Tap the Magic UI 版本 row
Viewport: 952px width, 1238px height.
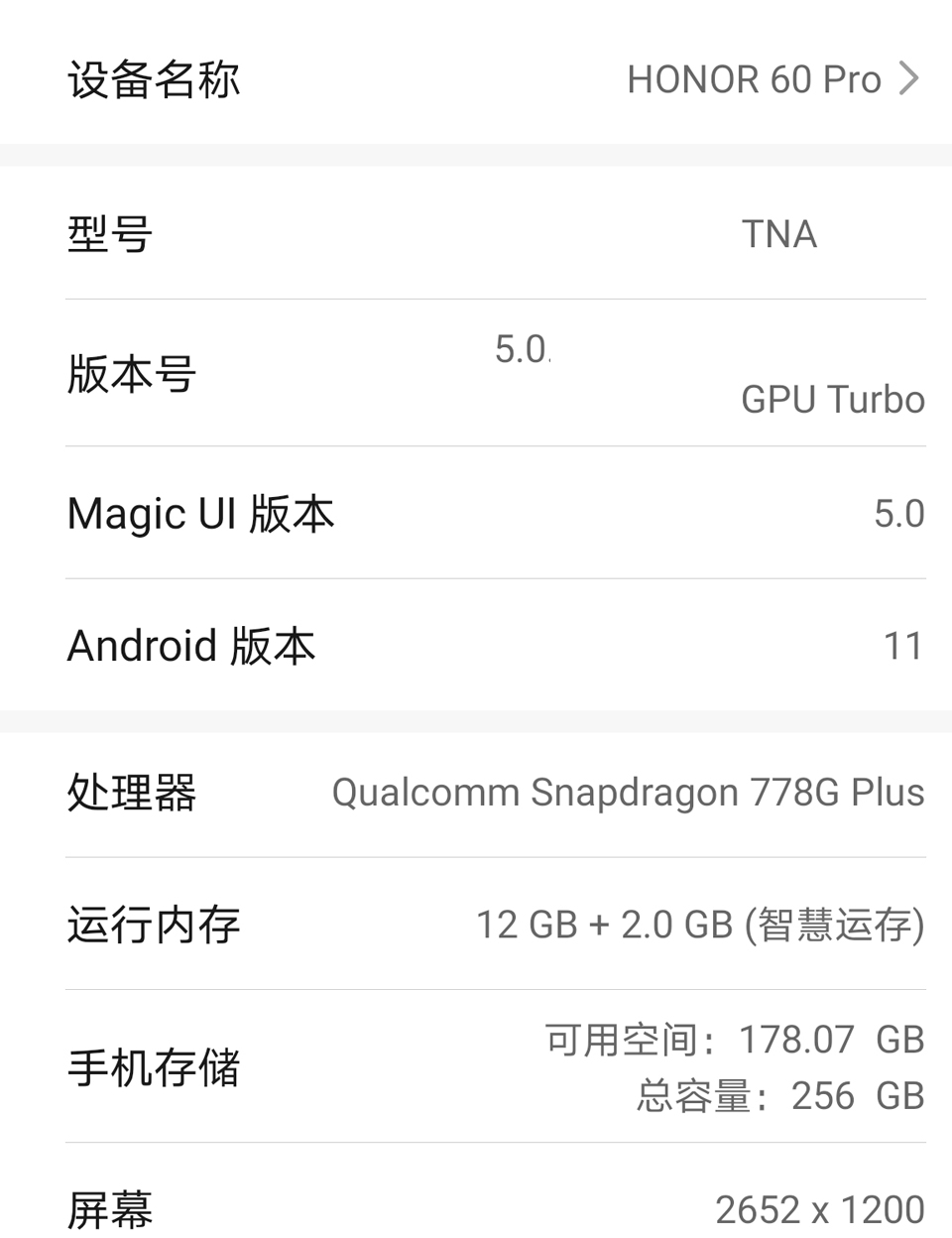coord(200,513)
